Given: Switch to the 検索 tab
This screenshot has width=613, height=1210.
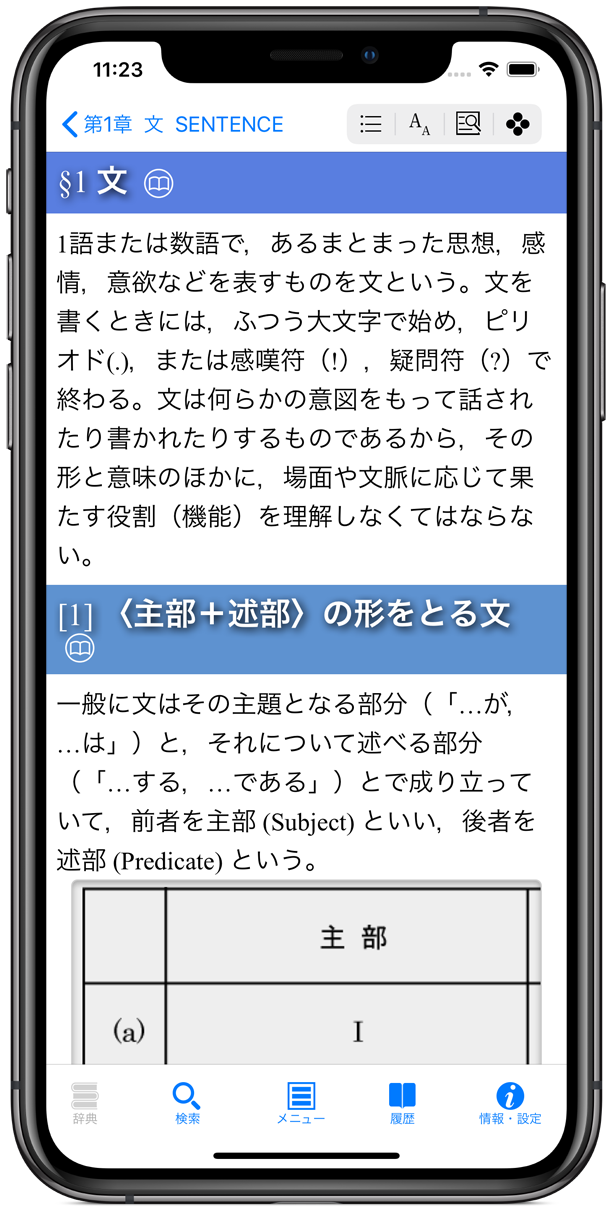Looking at the screenshot, I should [187, 1103].
